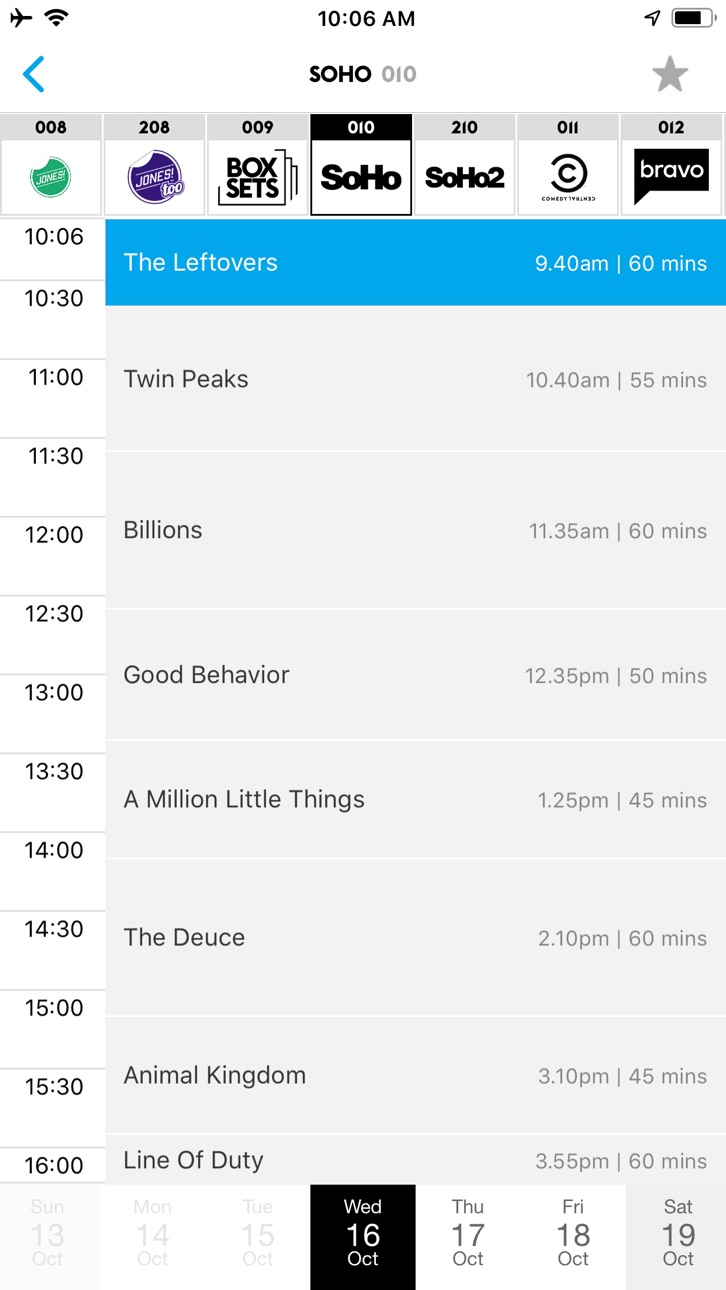Switch to SoHo2 channel 210
The height and width of the screenshot is (1290, 726).
click(x=464, y=165)
